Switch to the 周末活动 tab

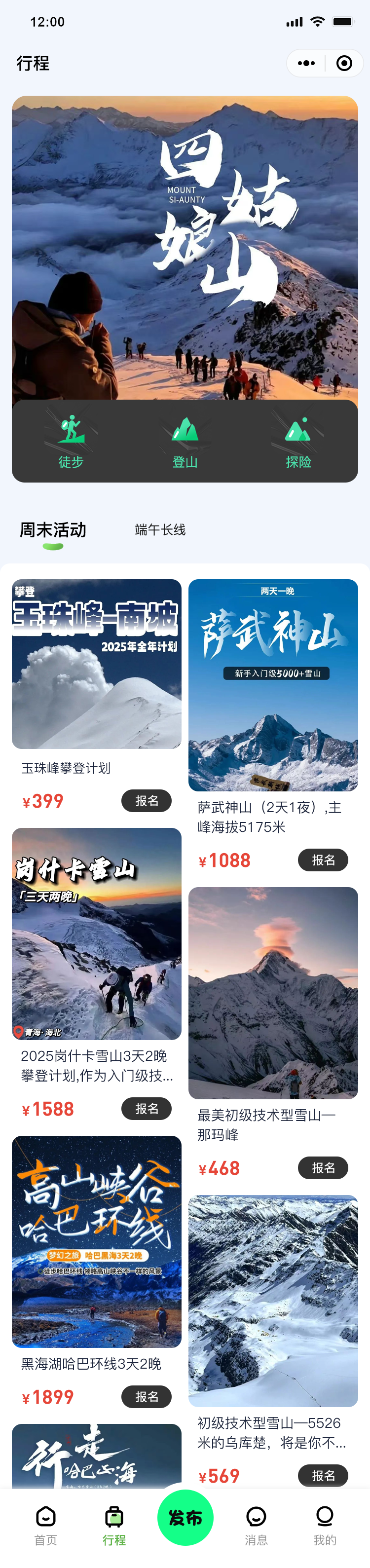click(53, 530)
